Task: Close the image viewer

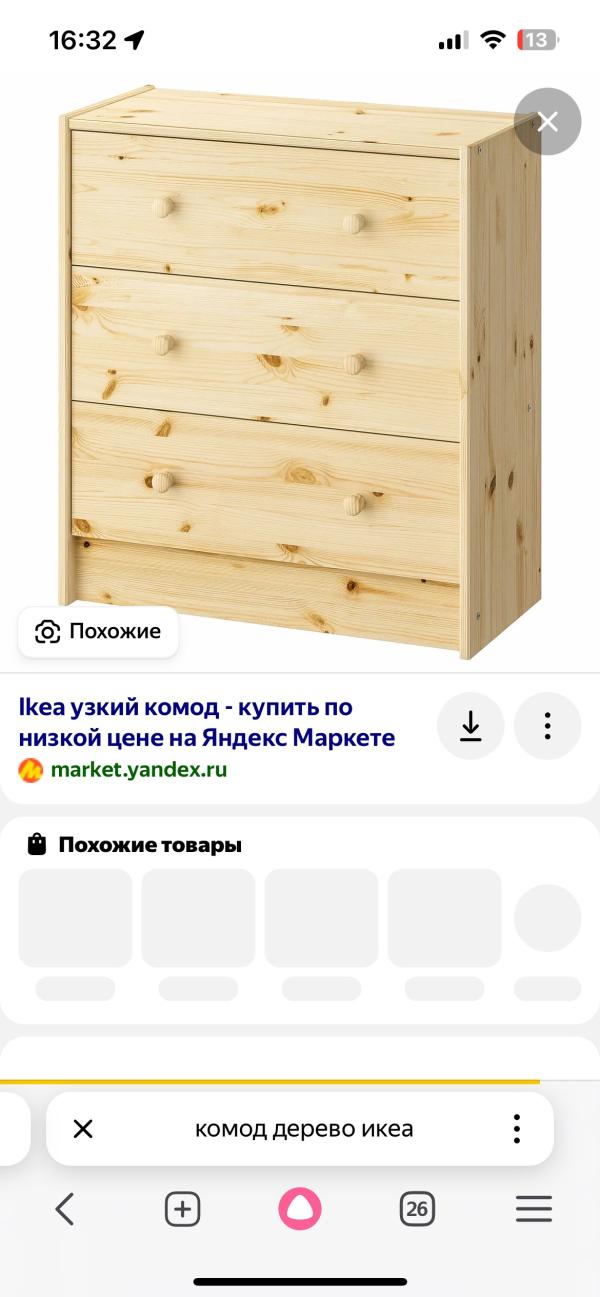Action: click(x=547, y=122)
